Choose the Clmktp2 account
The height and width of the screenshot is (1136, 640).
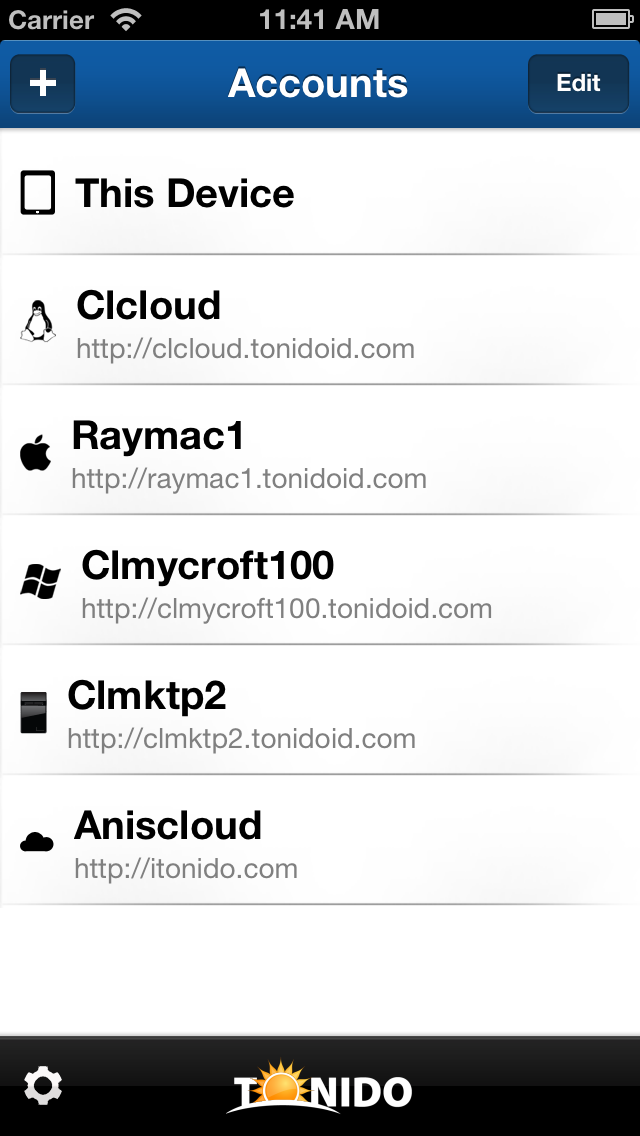tap(320, 709)
